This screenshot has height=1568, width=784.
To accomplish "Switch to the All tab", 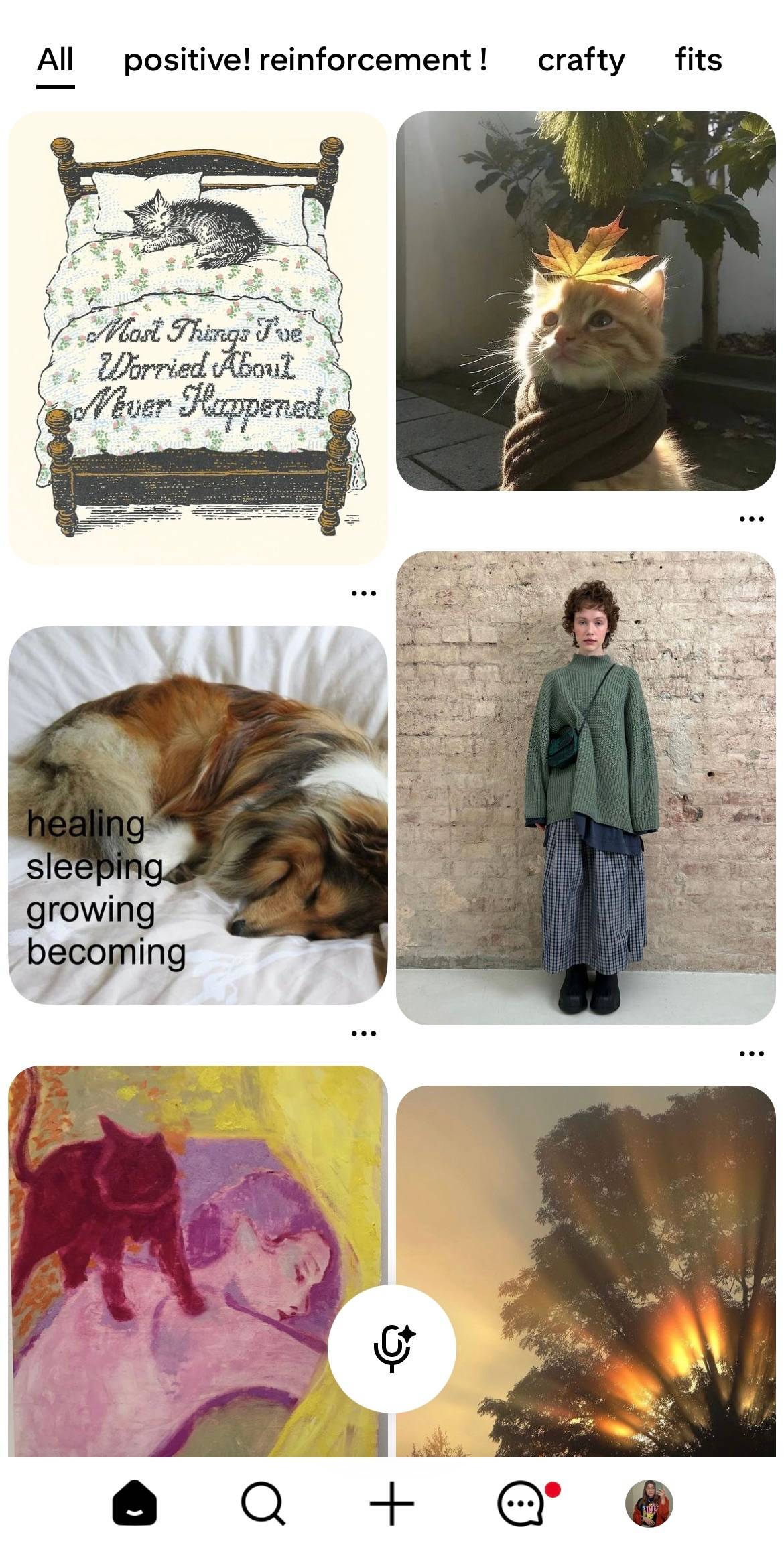I will pos(55,60).
